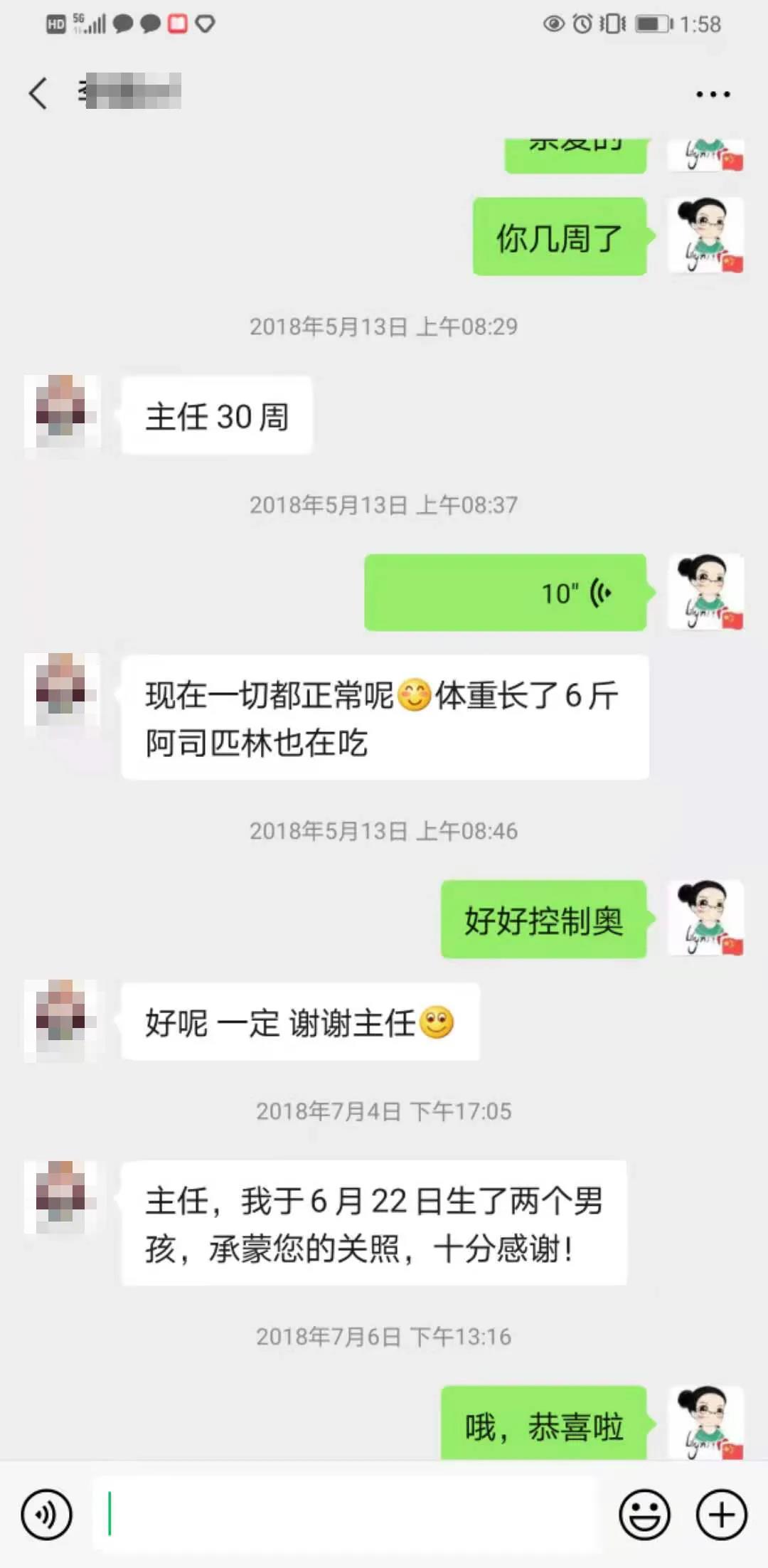Open the chat info overflow menu
Image resolution: width=768 pixels, height=1568 pixels.
[x=713, y=94]
